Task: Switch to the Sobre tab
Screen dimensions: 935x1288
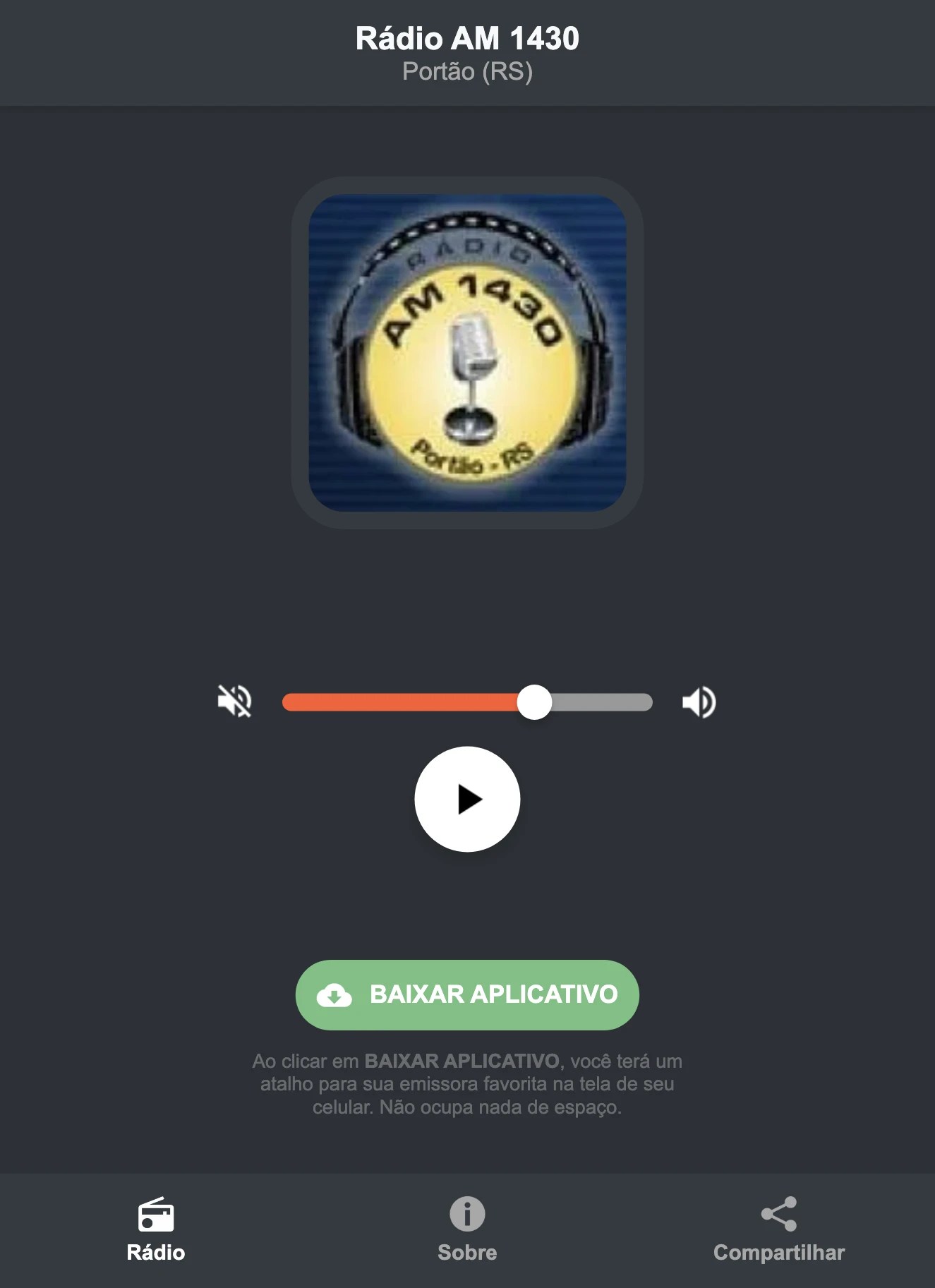Action: (x=467, y=1232)
